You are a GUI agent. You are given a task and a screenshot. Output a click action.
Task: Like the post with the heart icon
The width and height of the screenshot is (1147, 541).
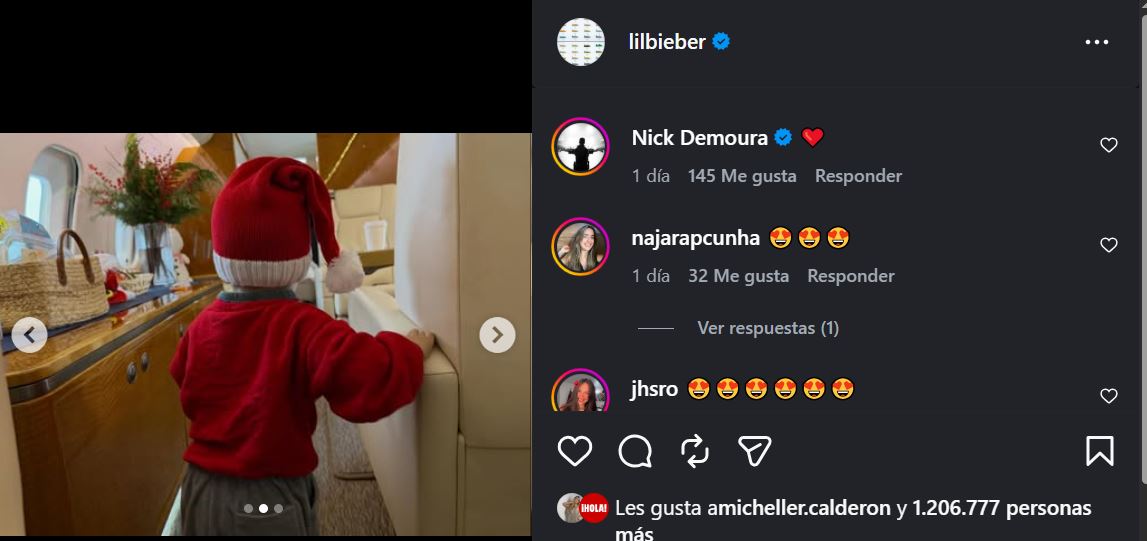click(575, 451)
